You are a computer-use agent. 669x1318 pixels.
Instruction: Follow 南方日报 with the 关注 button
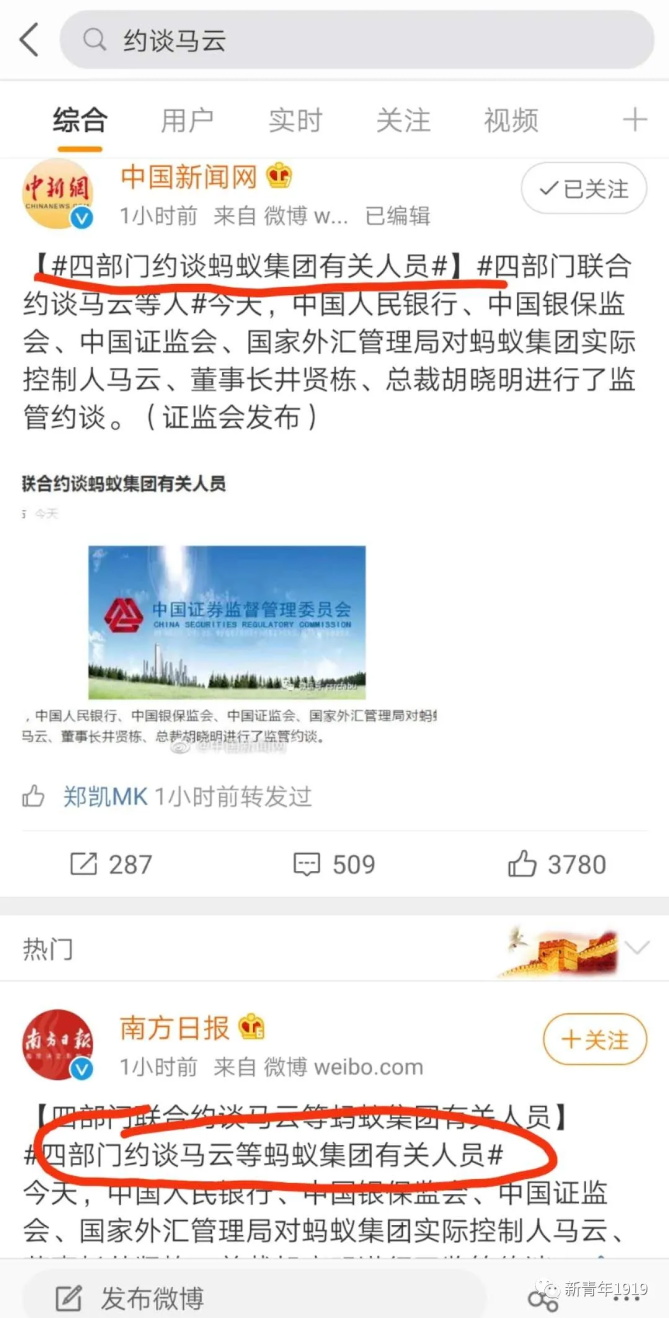595,1040
